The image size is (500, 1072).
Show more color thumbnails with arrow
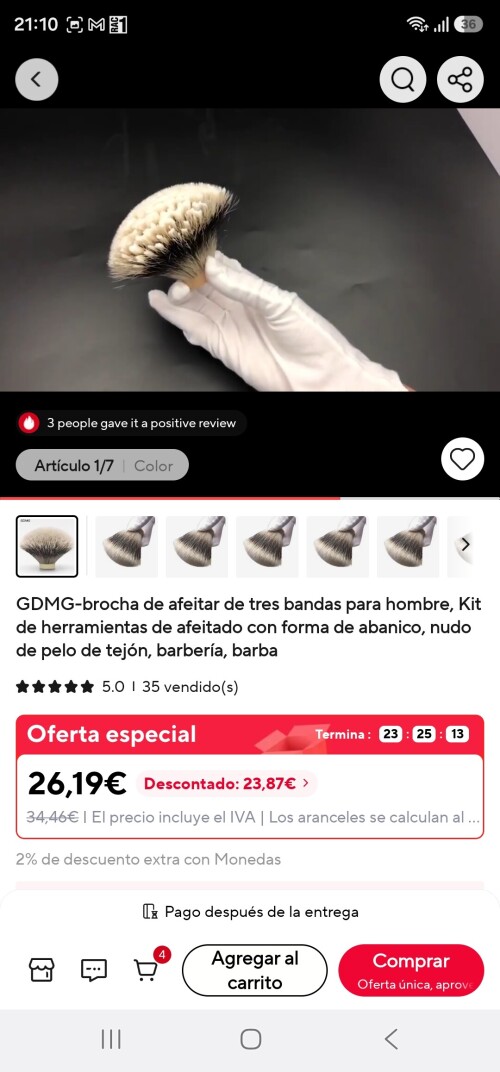click(x=465, y=545)
